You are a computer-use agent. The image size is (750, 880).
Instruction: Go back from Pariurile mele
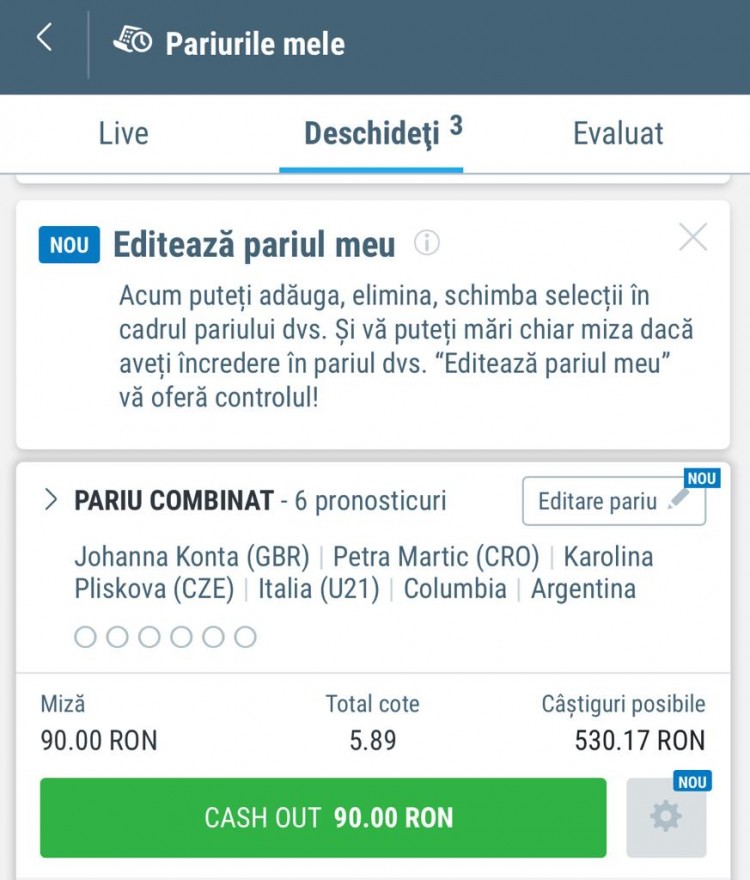coord(44,39)
